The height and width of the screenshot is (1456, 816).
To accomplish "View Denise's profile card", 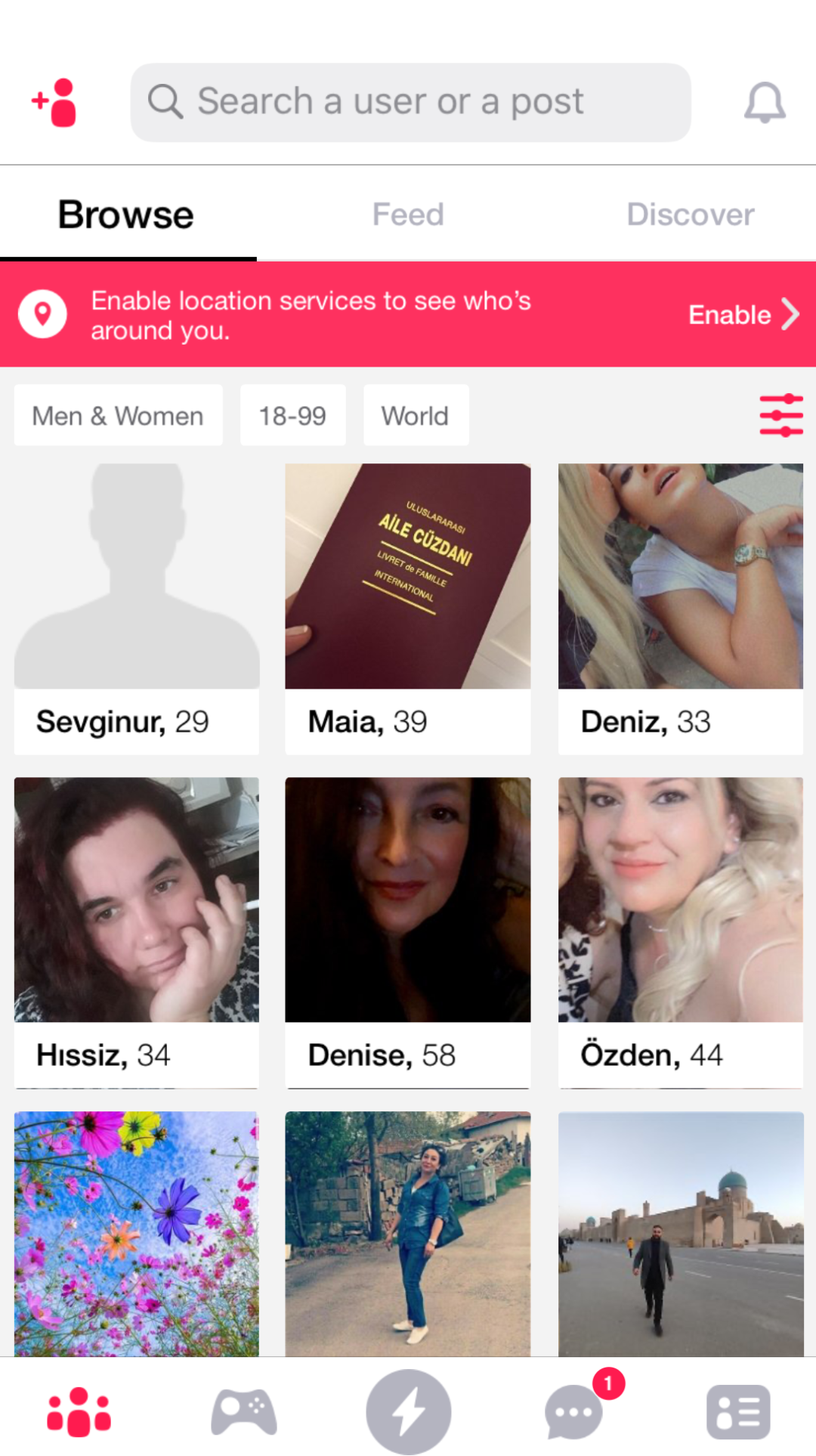I will [408, 932].
